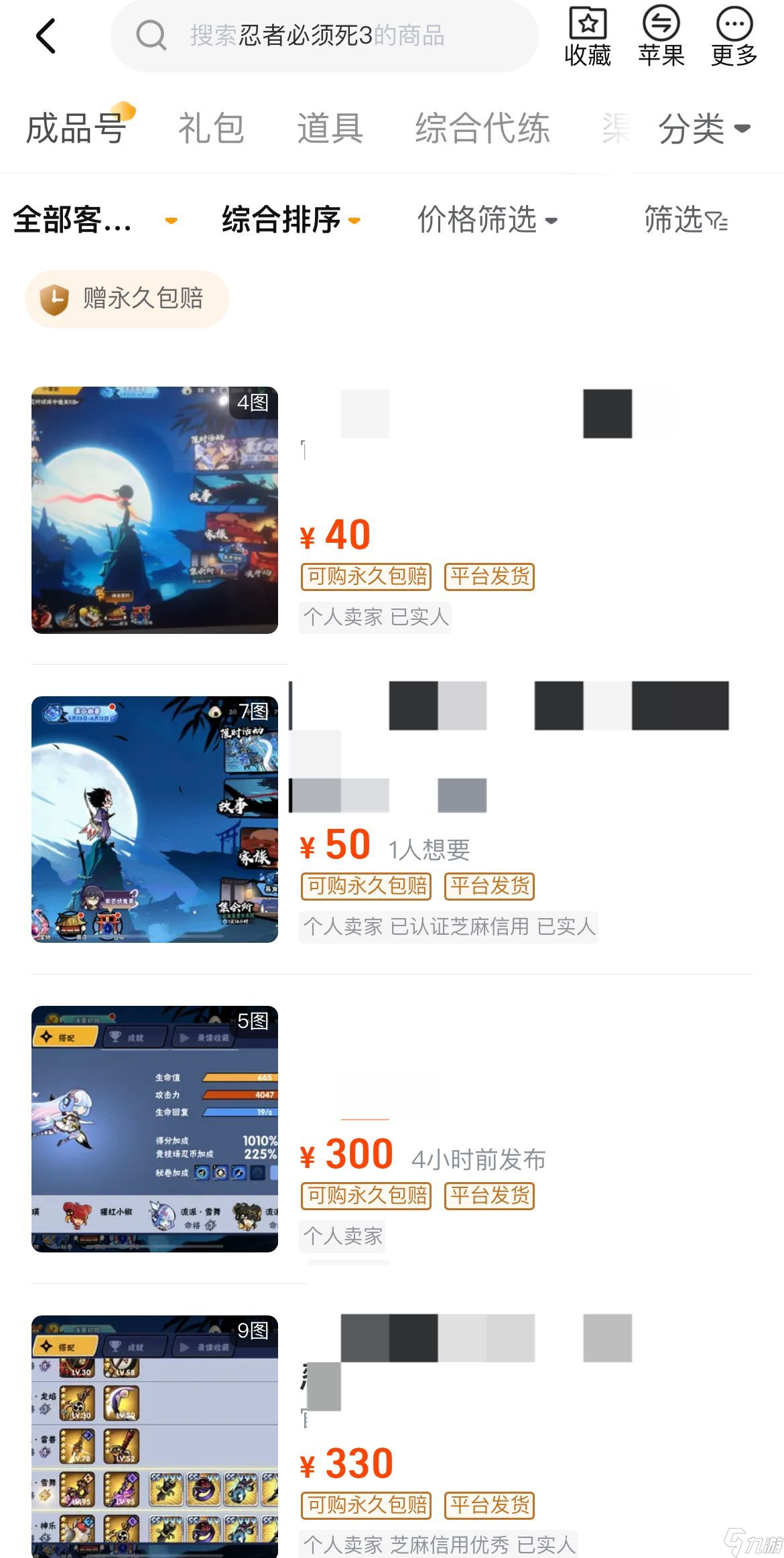Open the 价格筛选 price filter
784x1558 pixels.
(x=486, y=220)
